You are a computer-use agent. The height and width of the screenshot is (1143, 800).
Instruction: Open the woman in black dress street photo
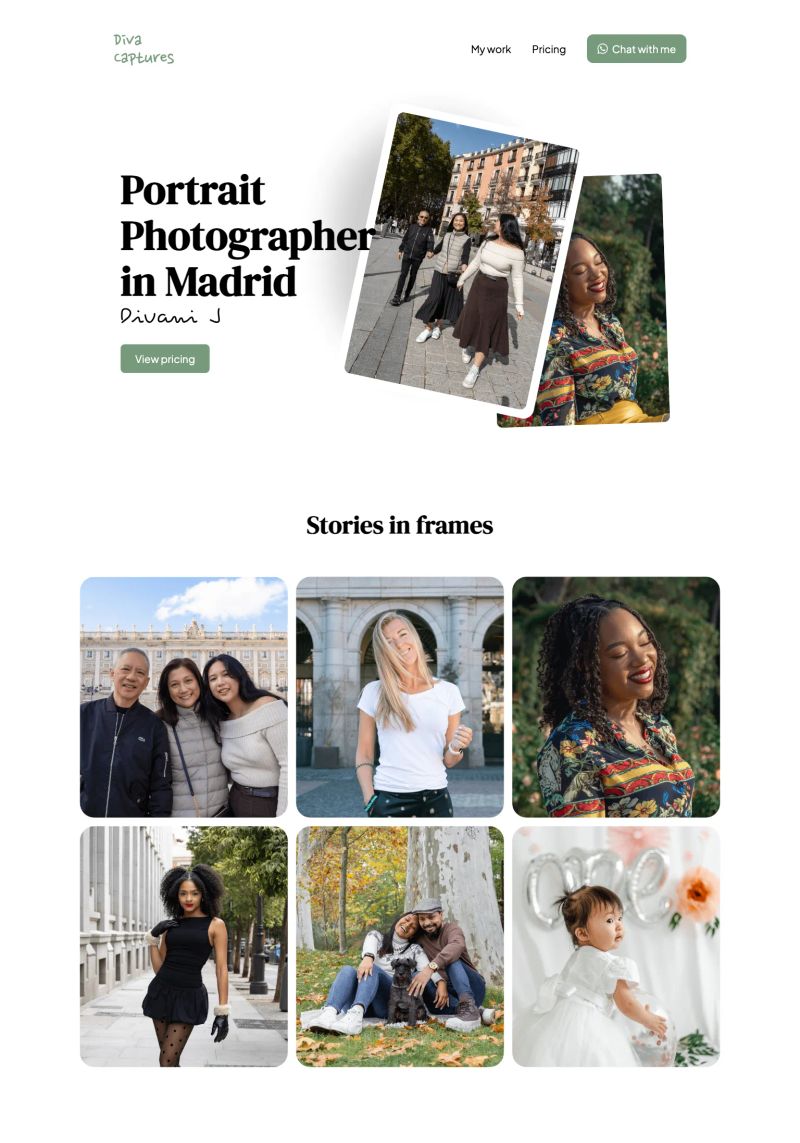(x=184, y=946)
